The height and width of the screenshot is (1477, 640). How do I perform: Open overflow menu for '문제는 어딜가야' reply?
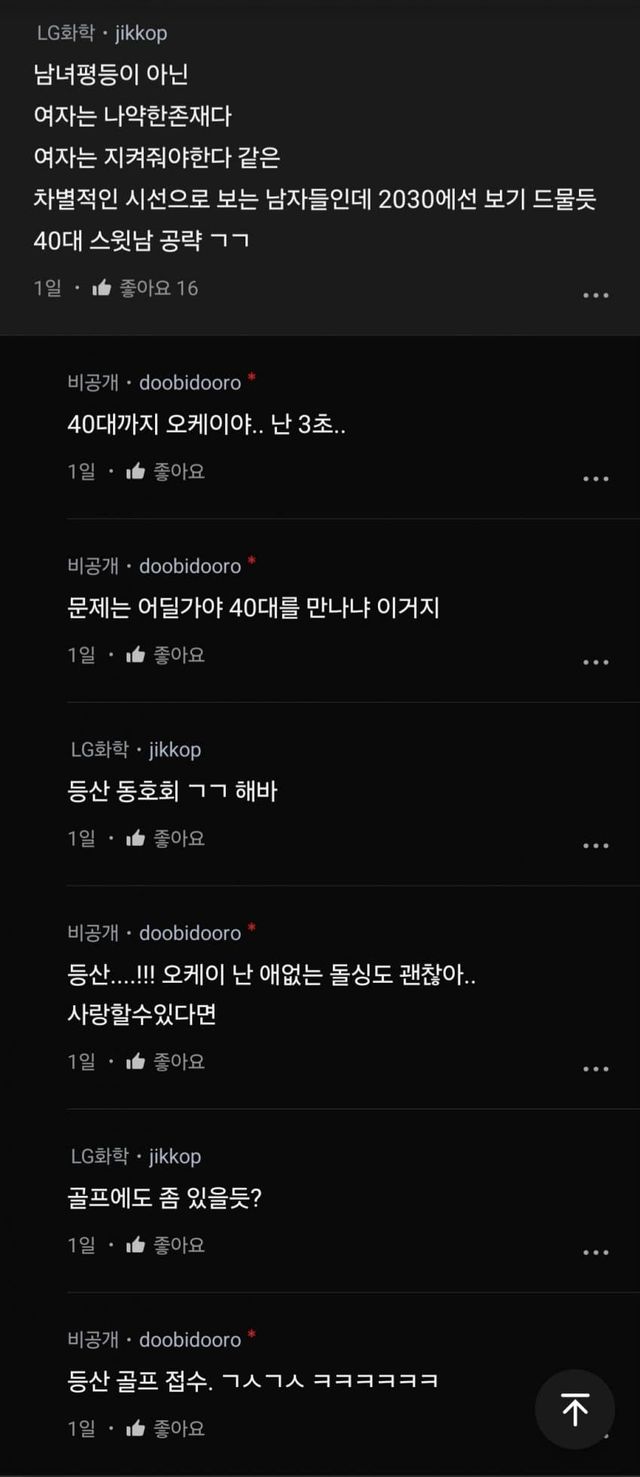pos(596,662)
